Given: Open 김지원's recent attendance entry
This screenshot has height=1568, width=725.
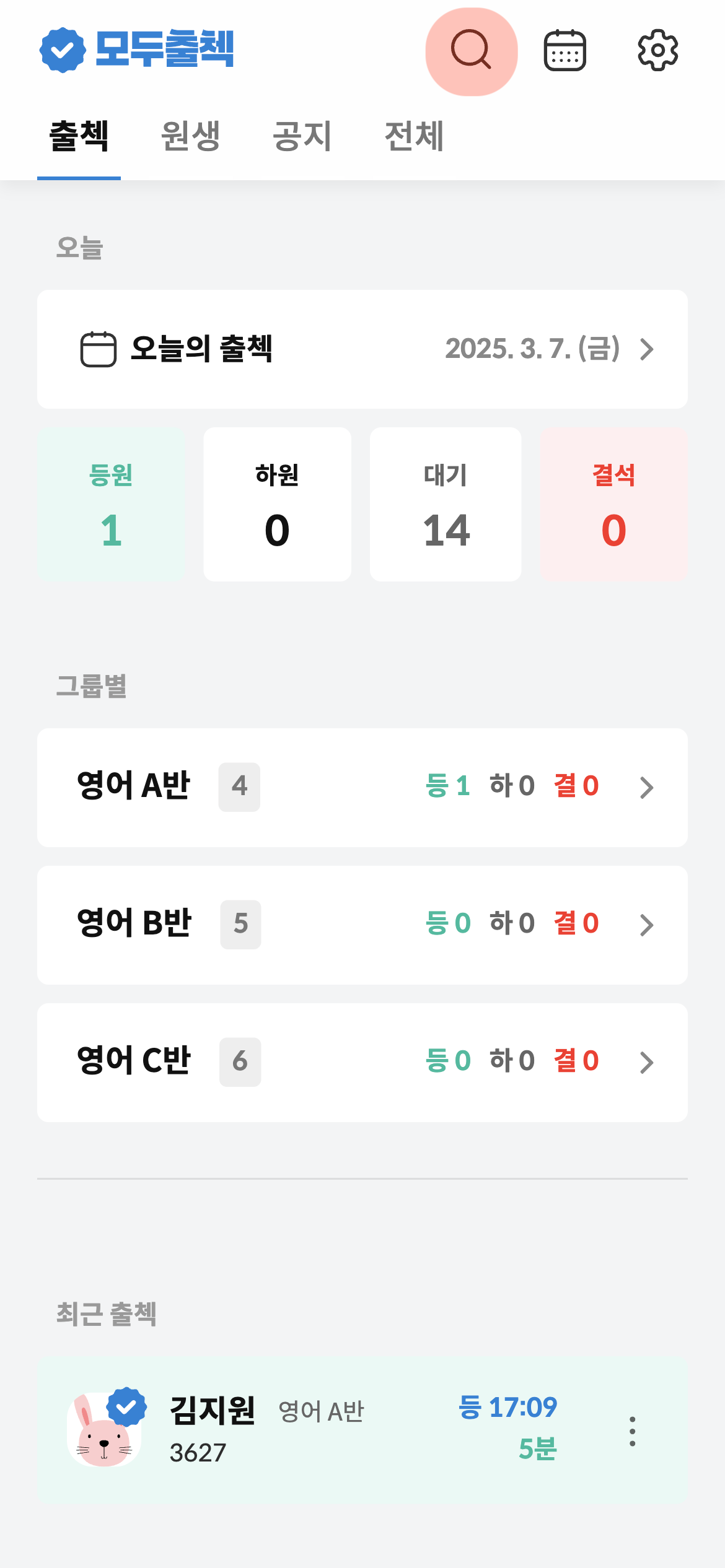Looking at the screenshot, I should coord(310,1429).
